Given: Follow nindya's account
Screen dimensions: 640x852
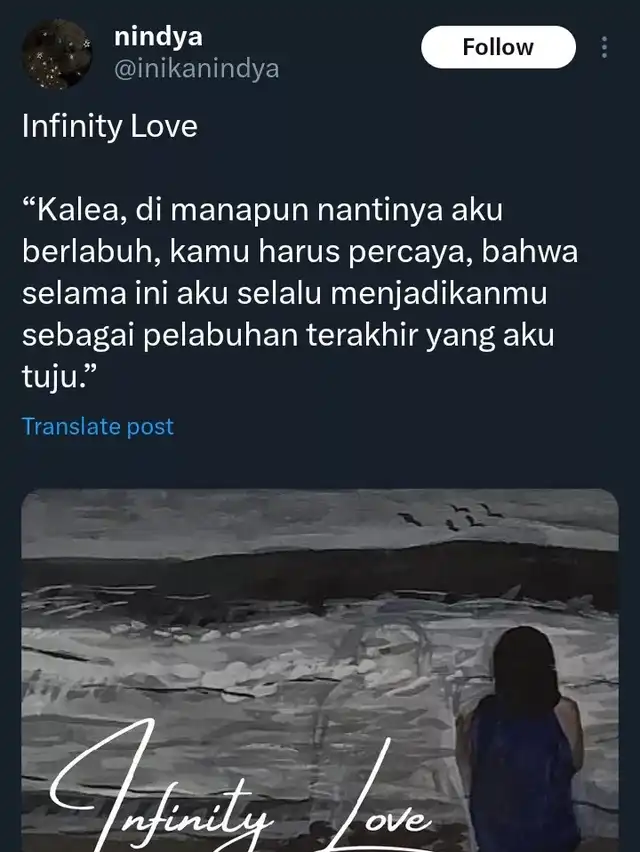Looking at the screenshot, I should 498,47.
